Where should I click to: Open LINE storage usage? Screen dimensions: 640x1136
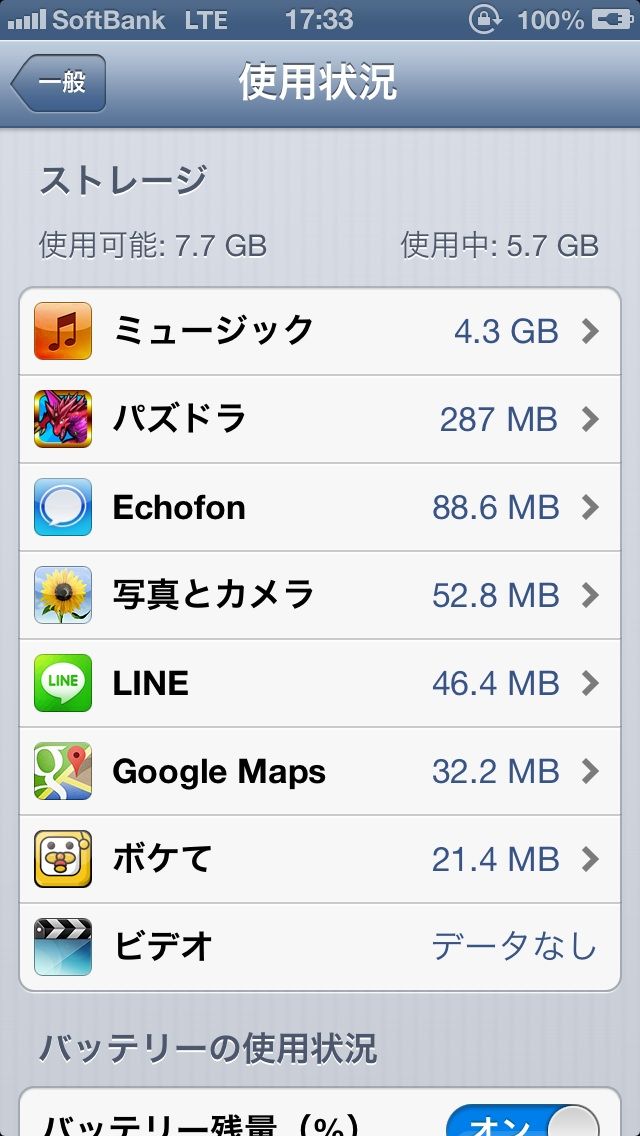[320, 683]
